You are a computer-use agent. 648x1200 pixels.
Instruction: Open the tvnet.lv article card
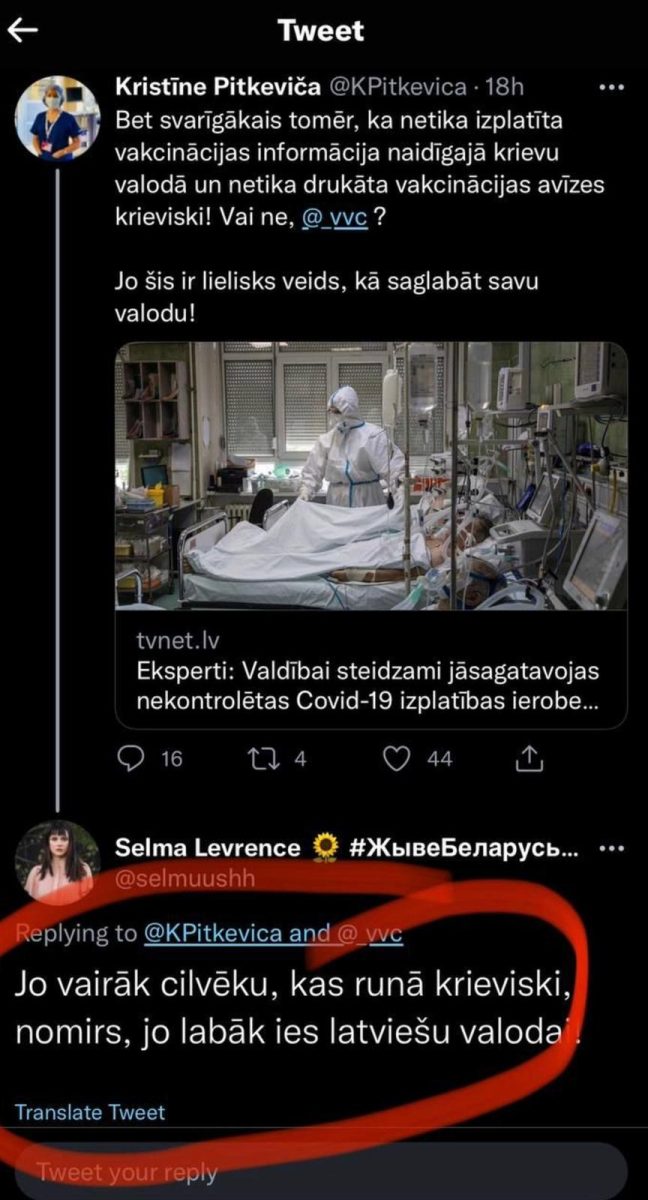point(371,536)
